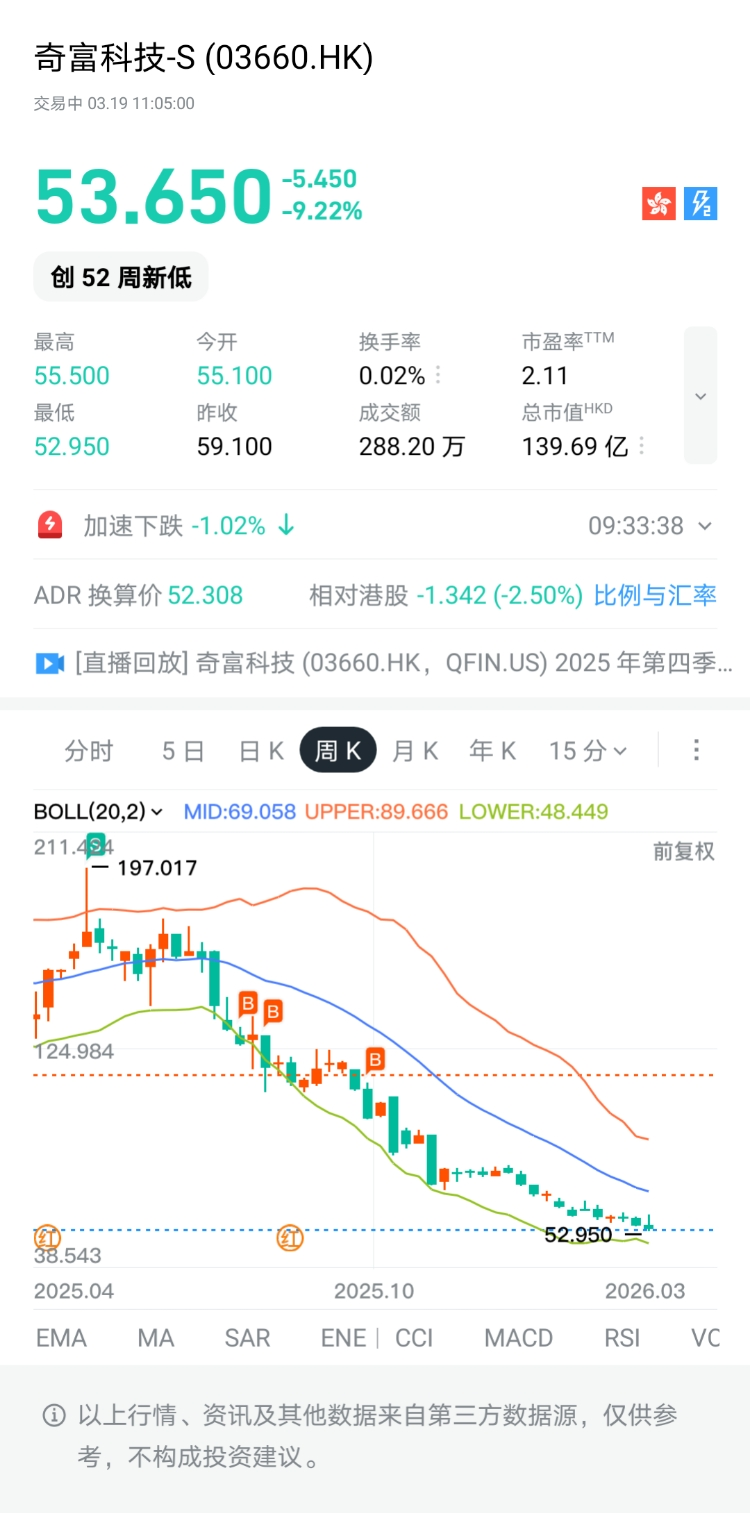This screenshot has width=750, height=1513.
Task: Select the EMA indicator
Action: (61, 1338)
